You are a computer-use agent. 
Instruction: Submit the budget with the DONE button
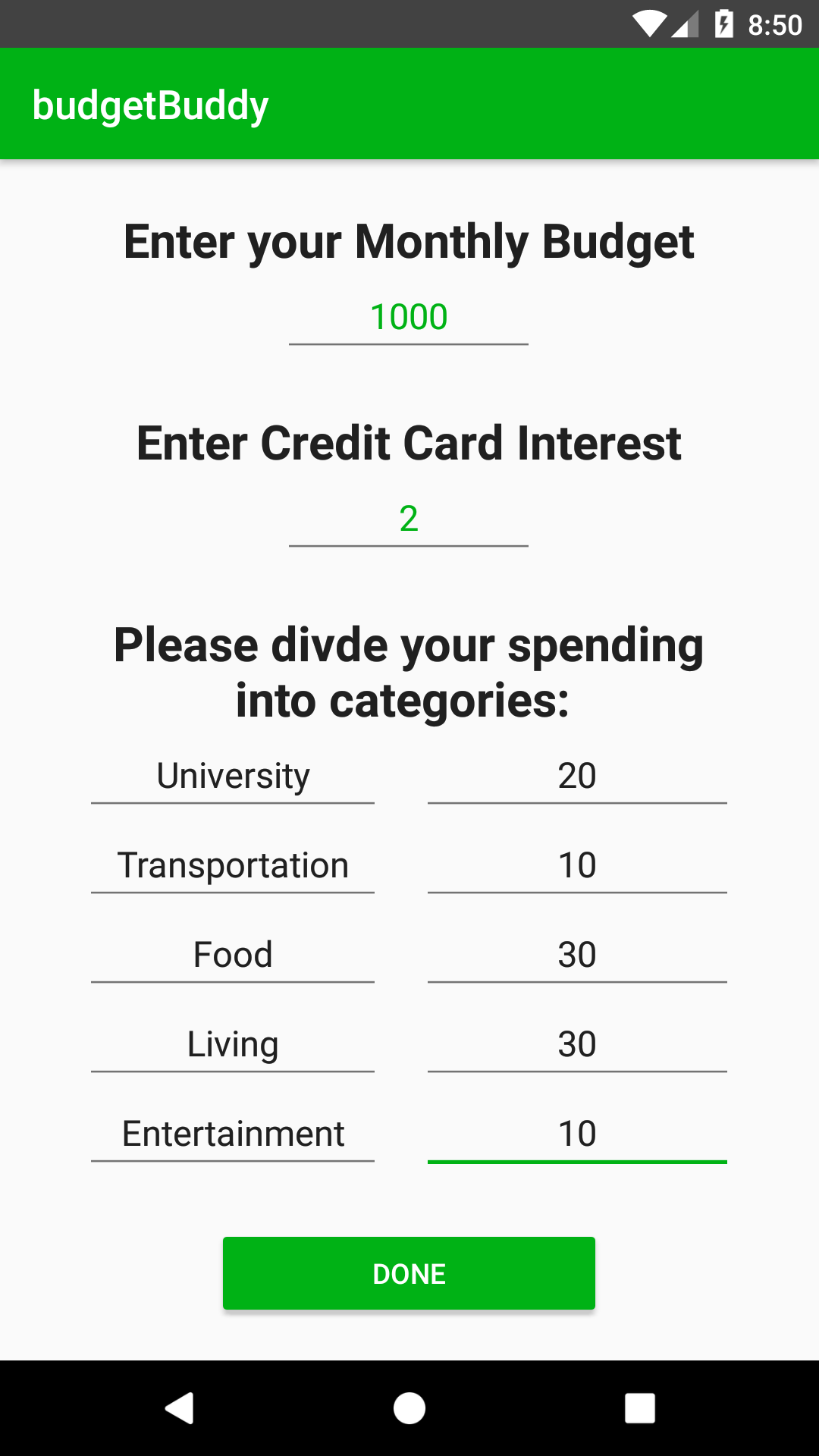pyautogui.click(x=409, y=1273)
